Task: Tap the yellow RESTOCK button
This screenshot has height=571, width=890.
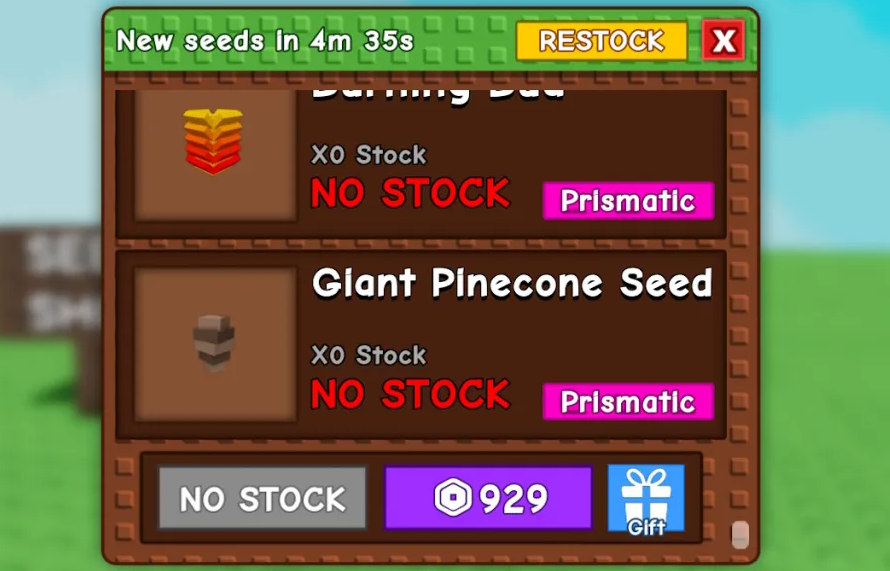Action: [x=601, y=41]
